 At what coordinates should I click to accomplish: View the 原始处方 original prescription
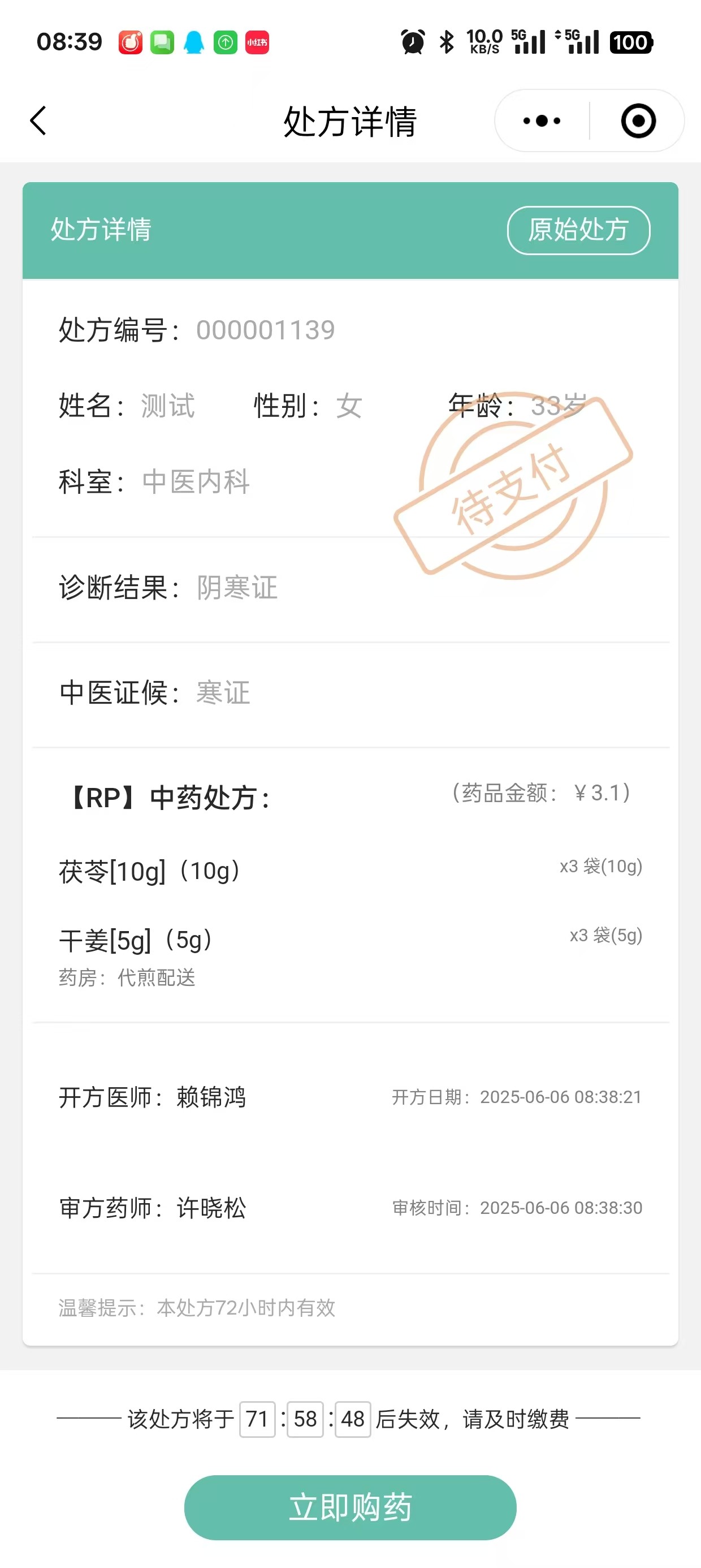click(578, 230)
